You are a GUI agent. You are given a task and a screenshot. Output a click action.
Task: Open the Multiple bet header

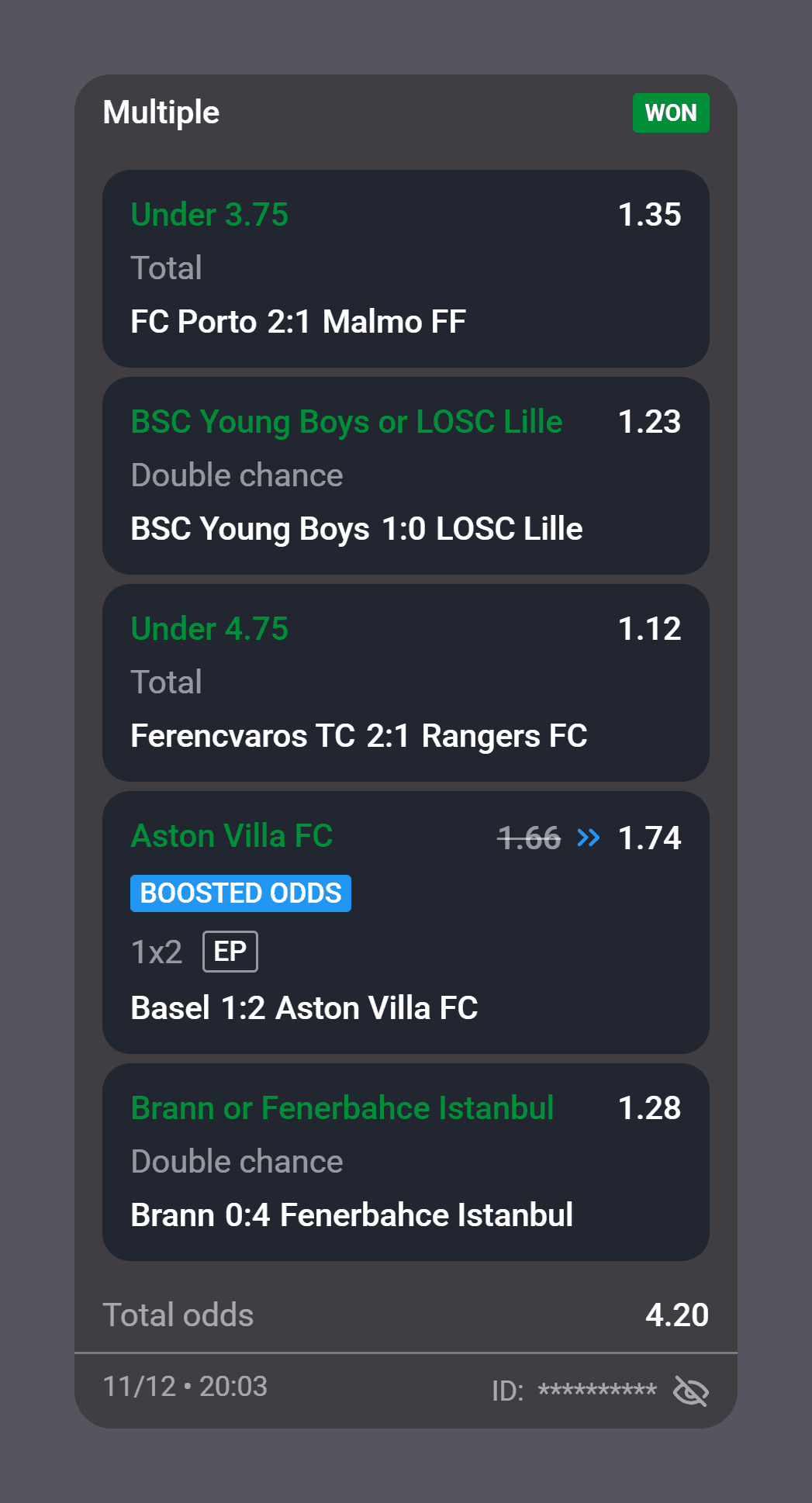[x=162, y=112]
